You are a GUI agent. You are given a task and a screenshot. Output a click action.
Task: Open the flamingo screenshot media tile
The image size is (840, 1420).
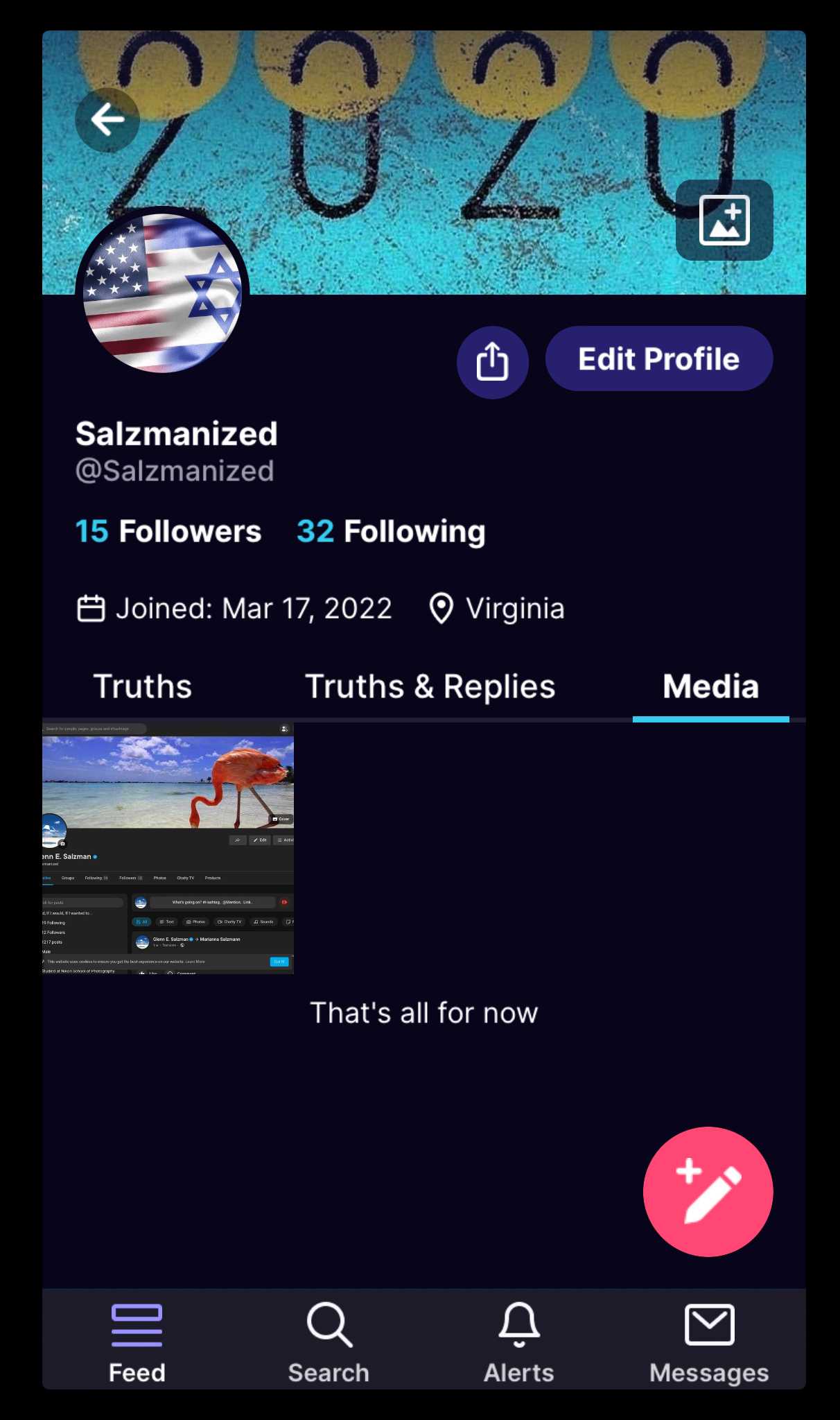168,848
